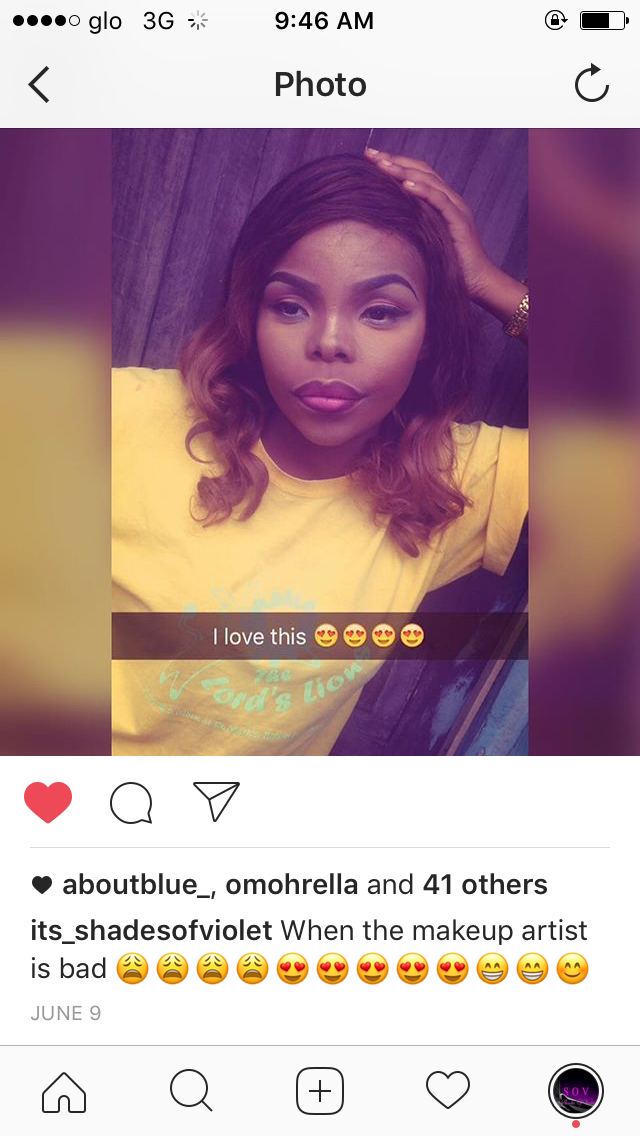Open its_shadesofviolet's profile from the caption
The image size is (640, 1136).
(x=152, y=931)
